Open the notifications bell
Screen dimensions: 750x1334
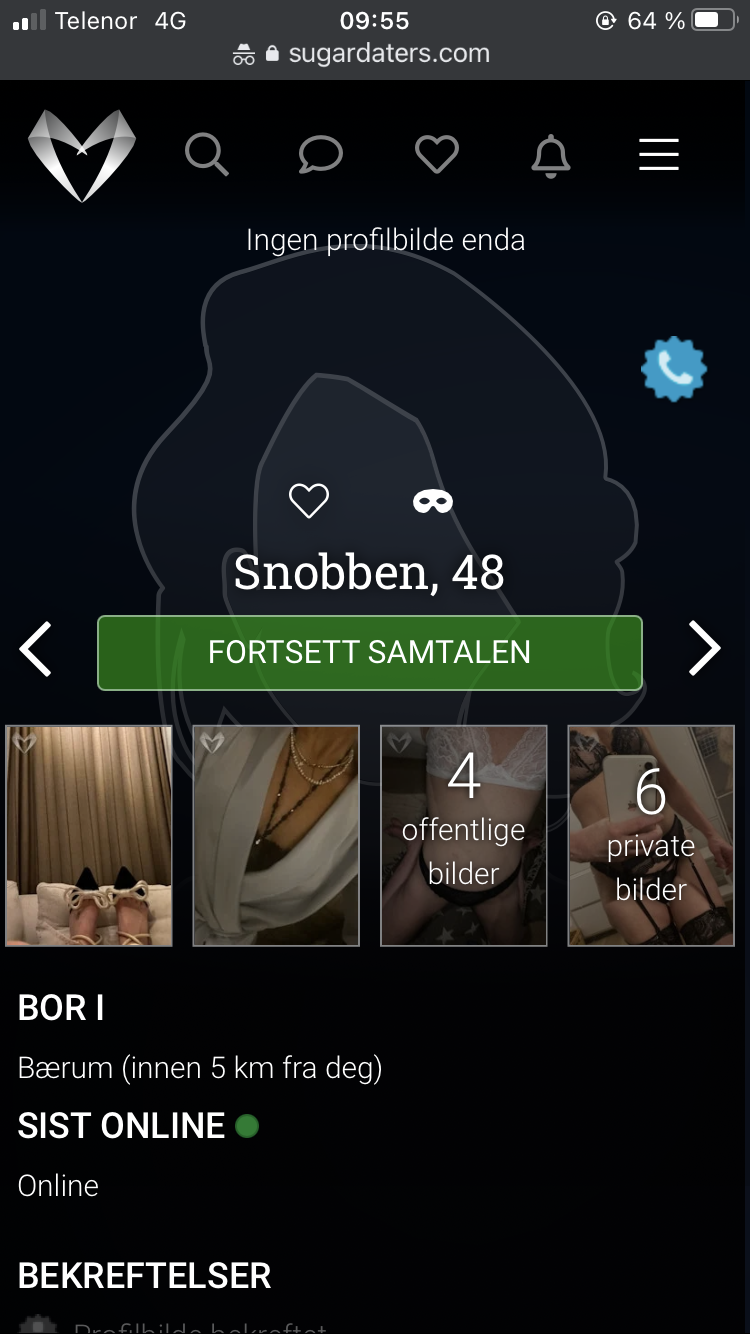tap(551, 157)
